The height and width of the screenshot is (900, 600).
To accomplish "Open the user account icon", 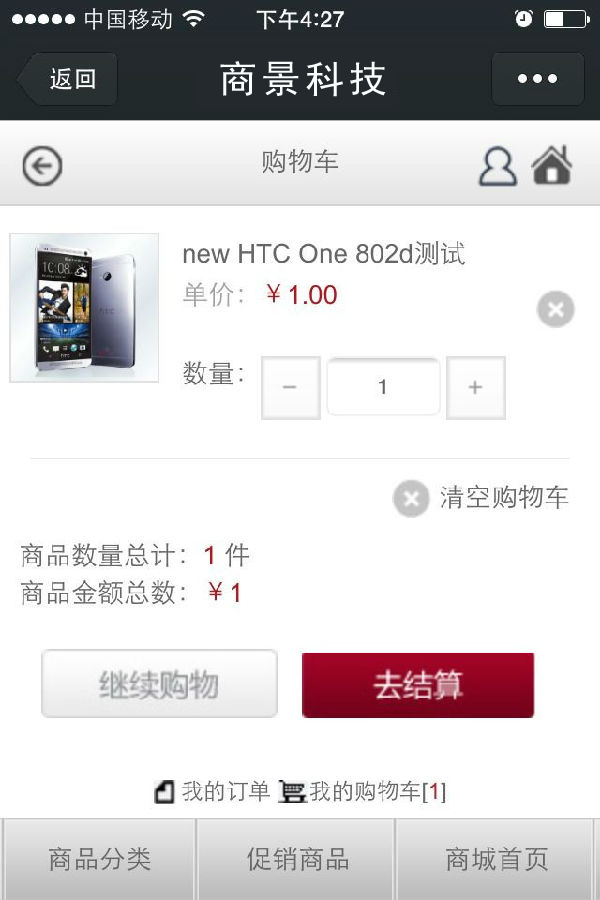I will click(497, 166).
